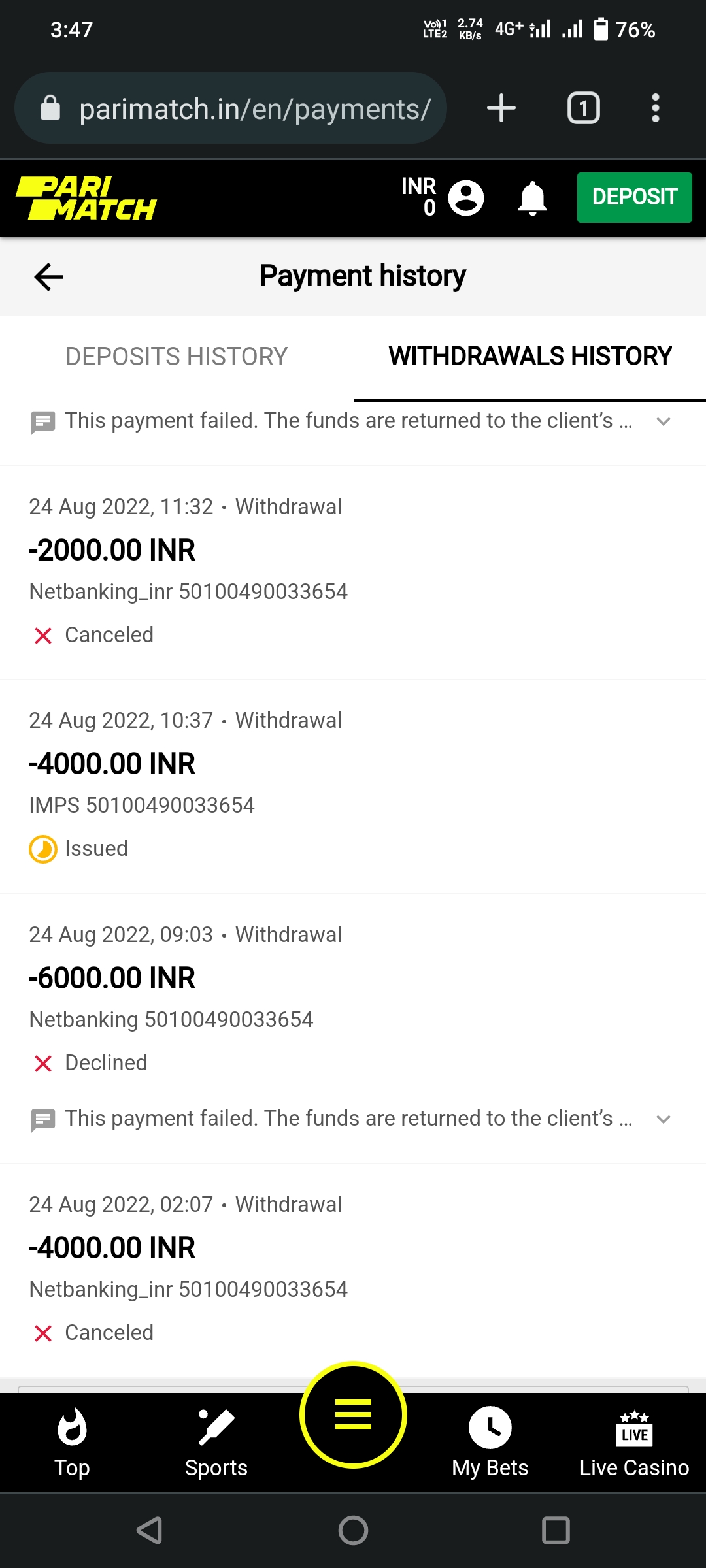Open the account profile icon
Screen dimensions: 706x1568
(x=466, y=198)
